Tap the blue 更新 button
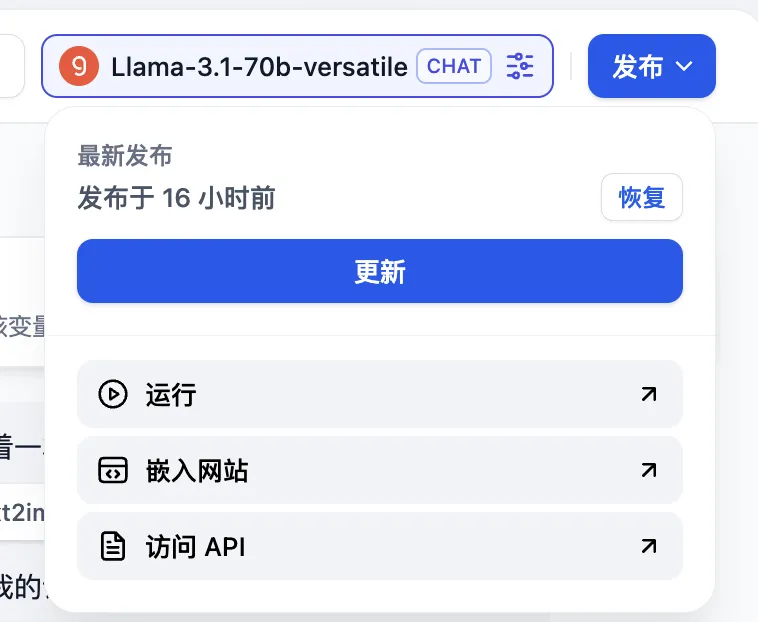Viewport: 758px width, 622px height. [x=380, y=271]
